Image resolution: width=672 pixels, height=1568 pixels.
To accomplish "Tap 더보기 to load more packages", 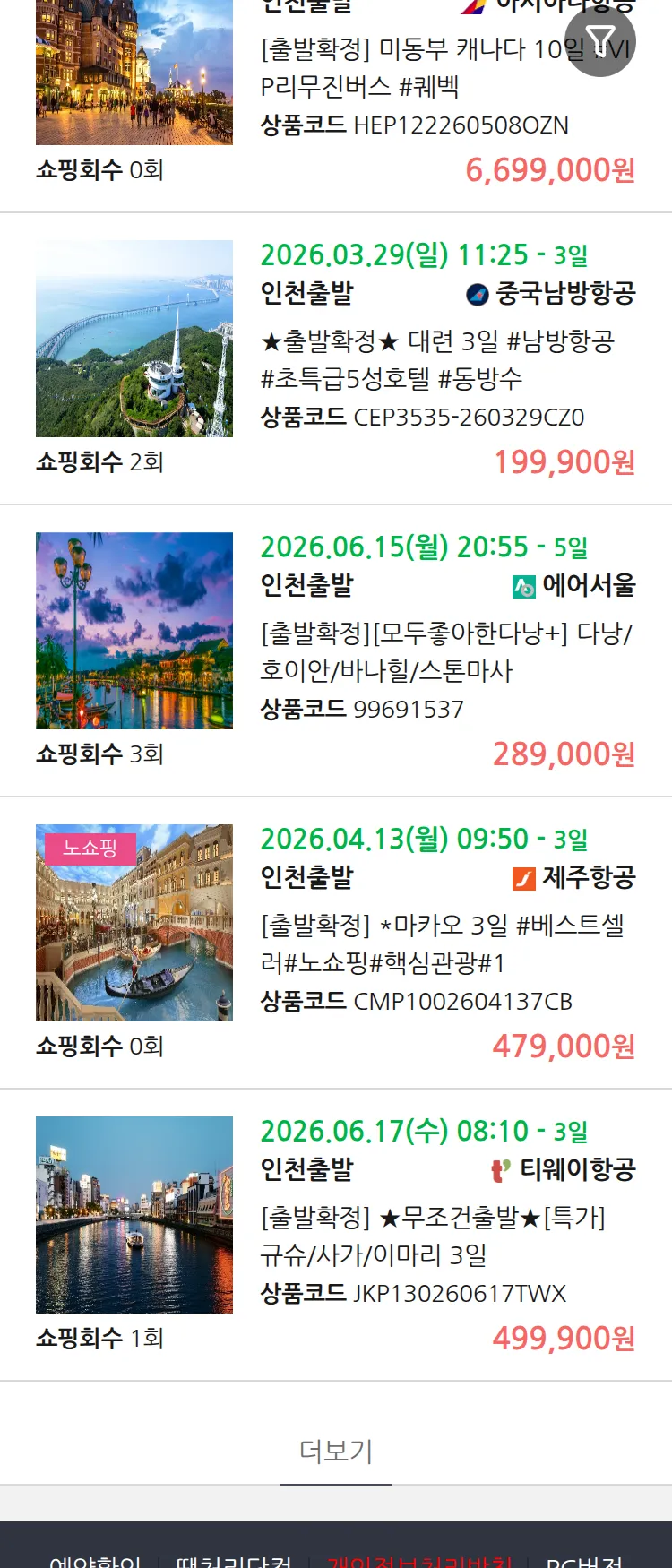I will click(x=336, y=1451).
